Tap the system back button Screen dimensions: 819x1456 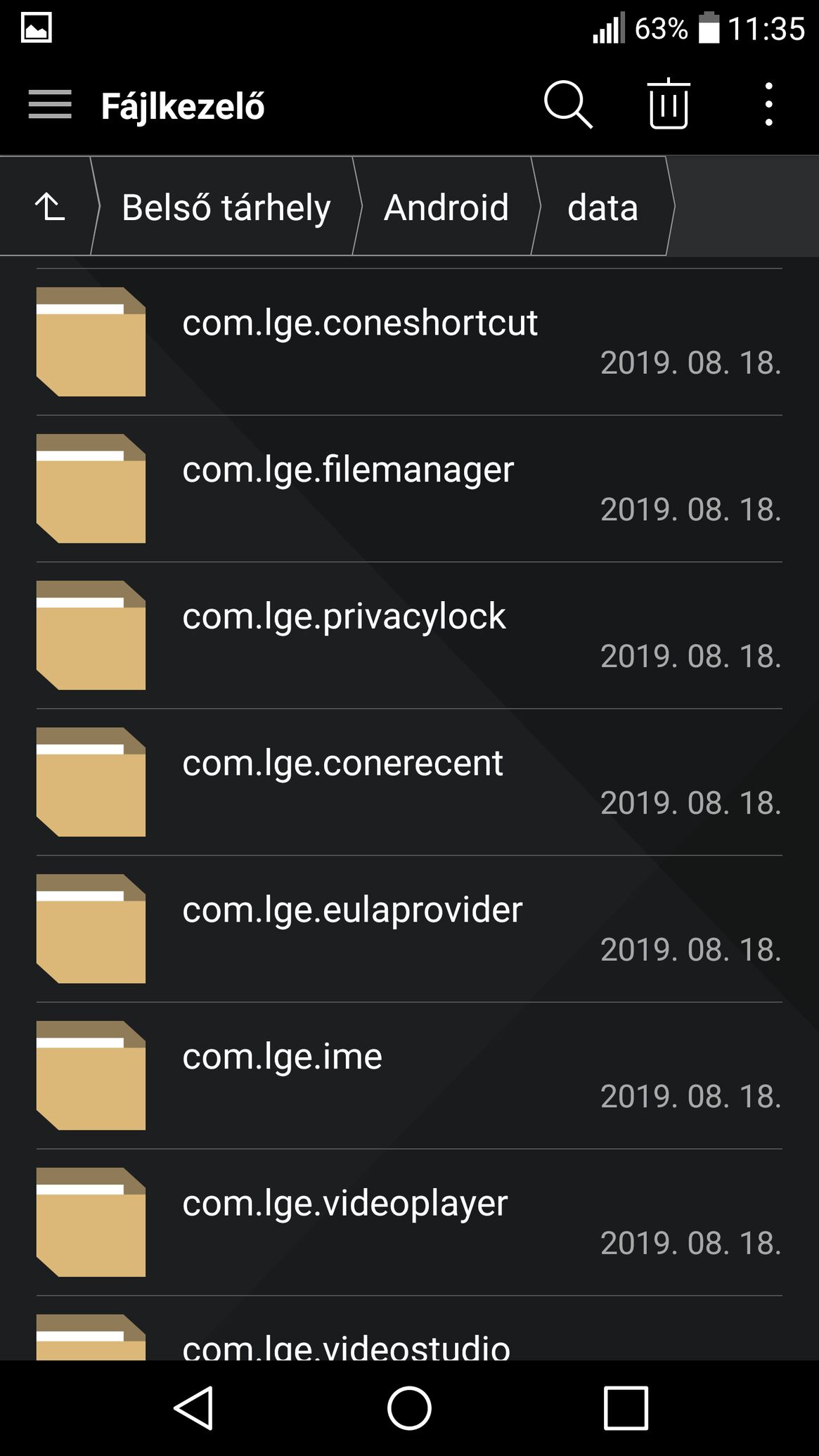(193, 1408)
